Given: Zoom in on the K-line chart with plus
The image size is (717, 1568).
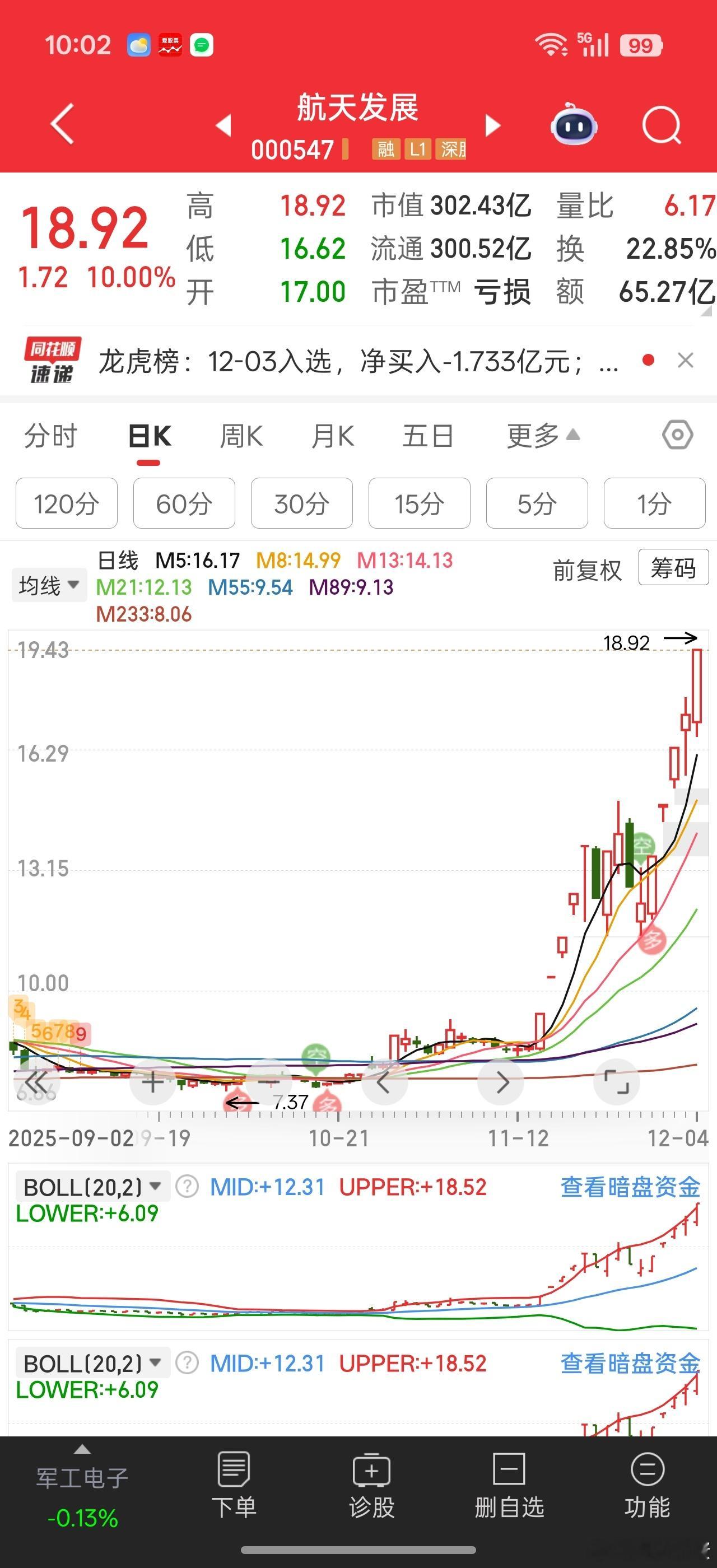Looking at the screenshot, I should coord(152,1081).
